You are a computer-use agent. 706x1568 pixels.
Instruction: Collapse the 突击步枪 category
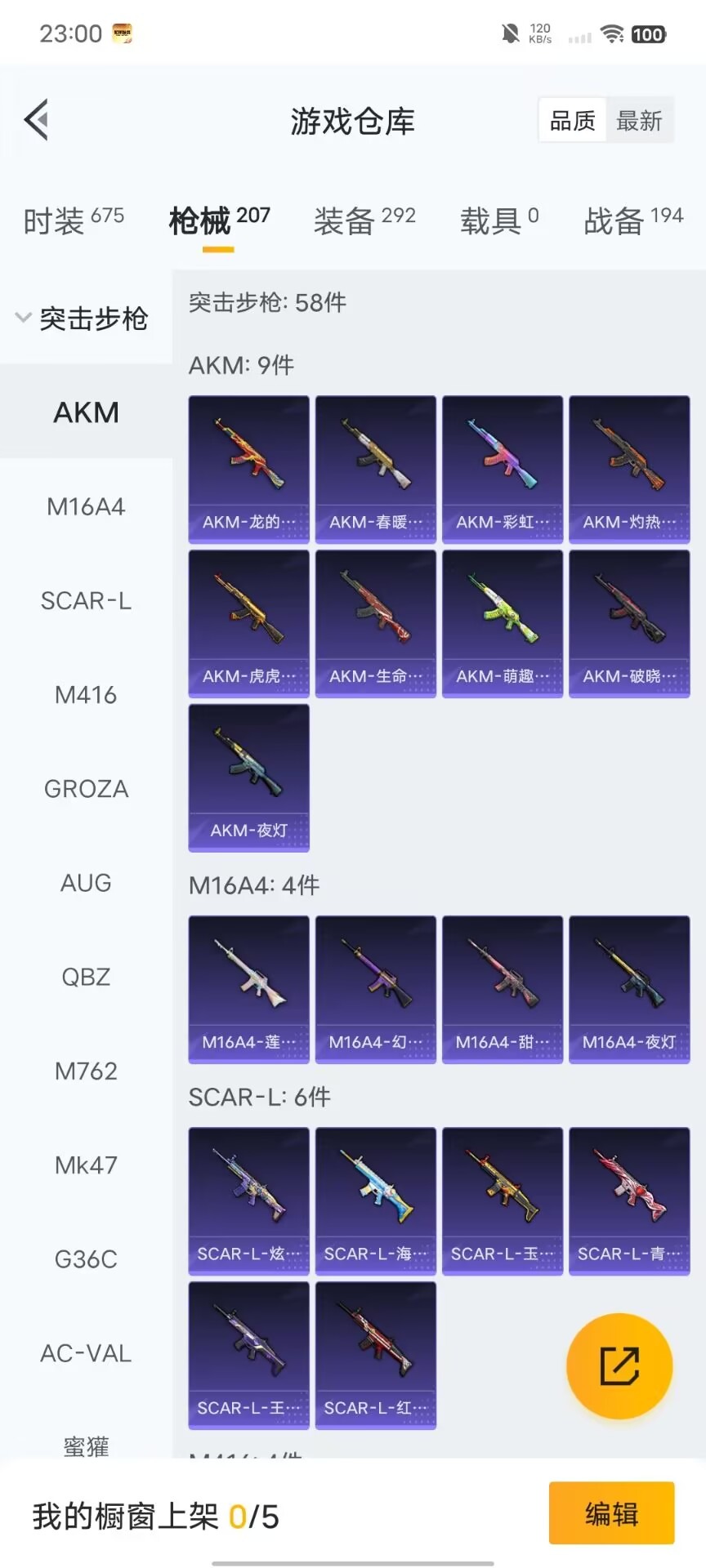point(82,318)
